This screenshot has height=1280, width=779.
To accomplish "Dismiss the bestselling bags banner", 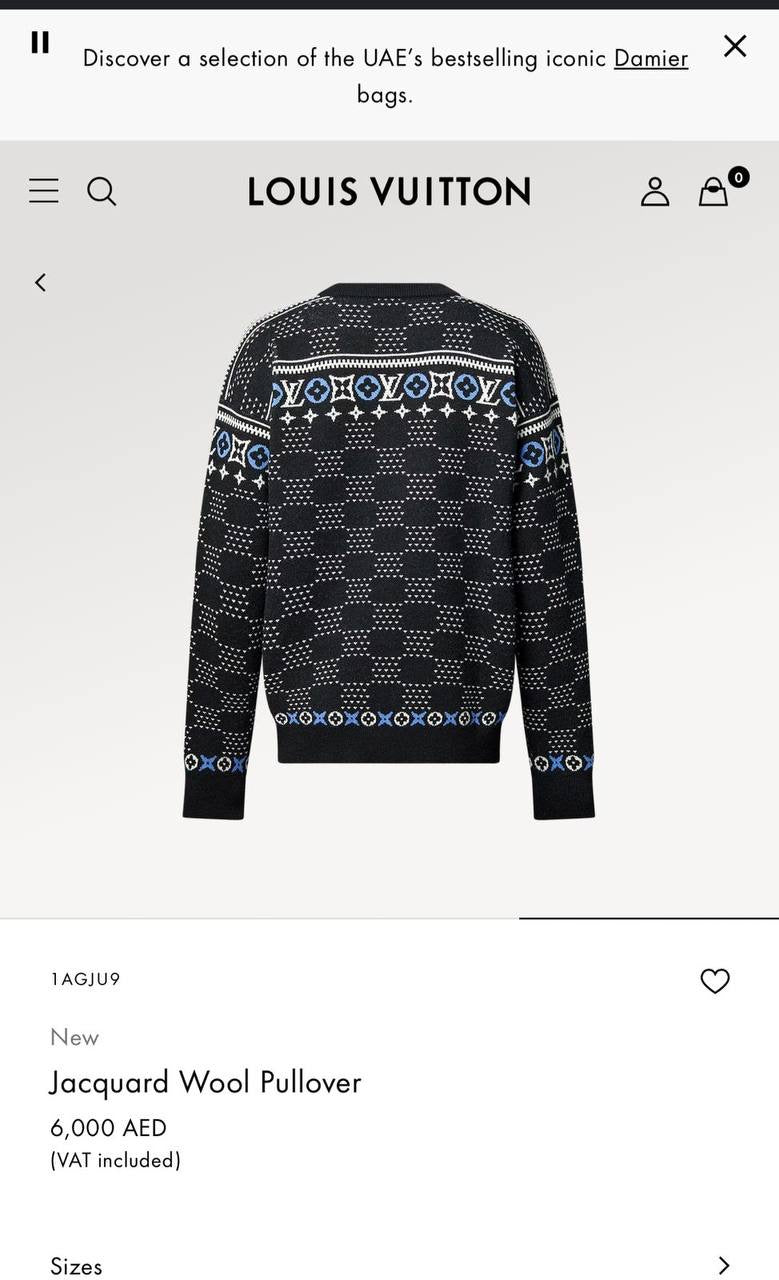I will (x=735, y=46).
